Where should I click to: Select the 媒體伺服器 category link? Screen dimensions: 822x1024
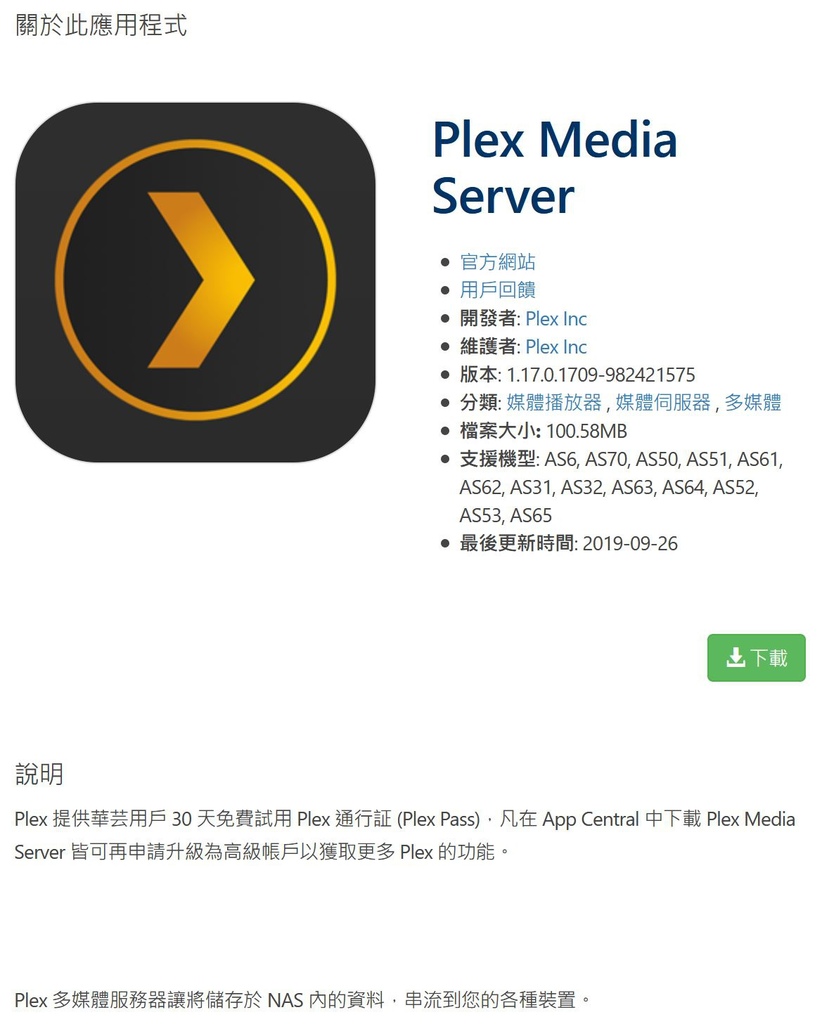pos(663,402)
